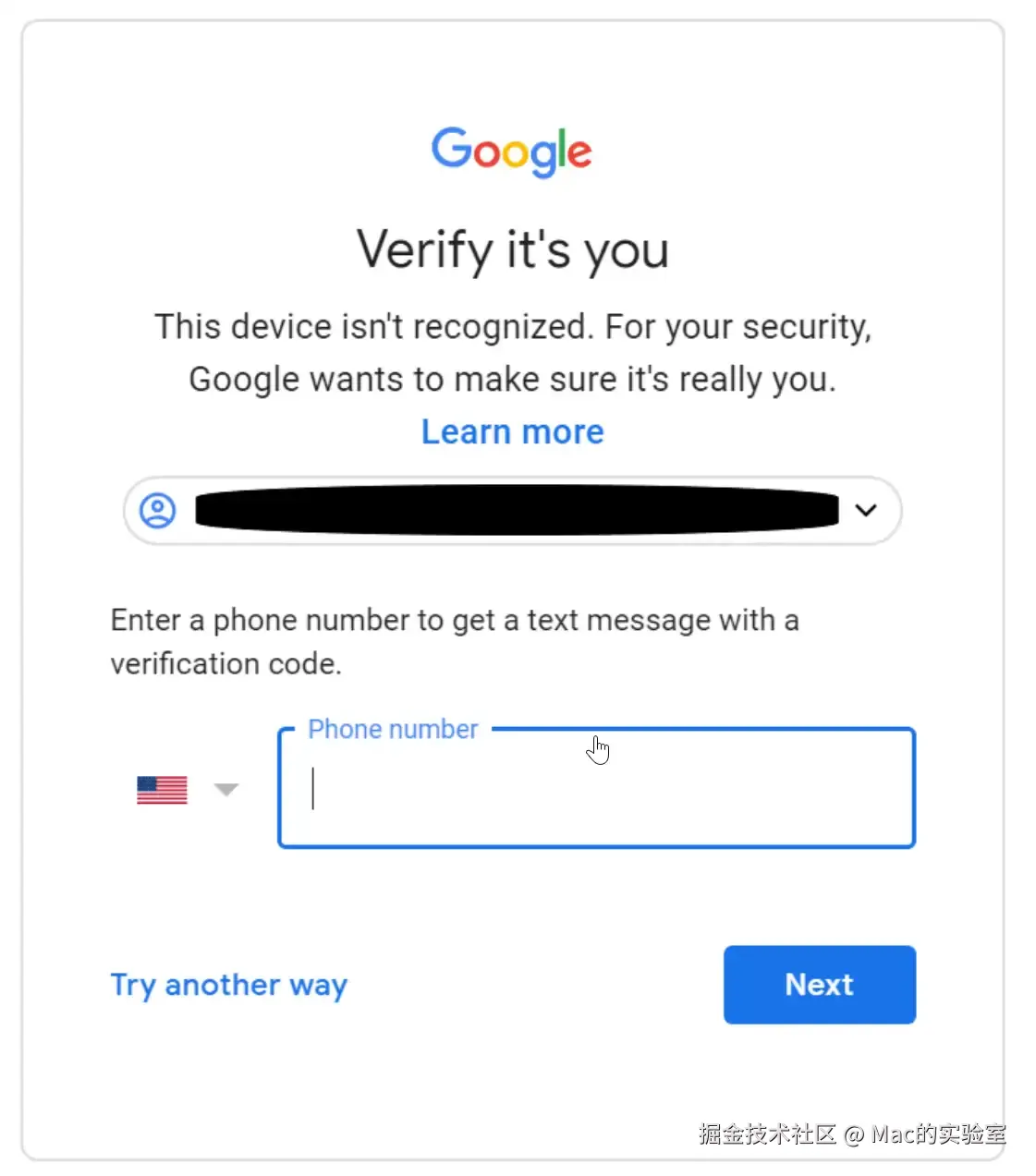Expand the account switcher dropdown
The image size is (1036, 1176).
865,510
